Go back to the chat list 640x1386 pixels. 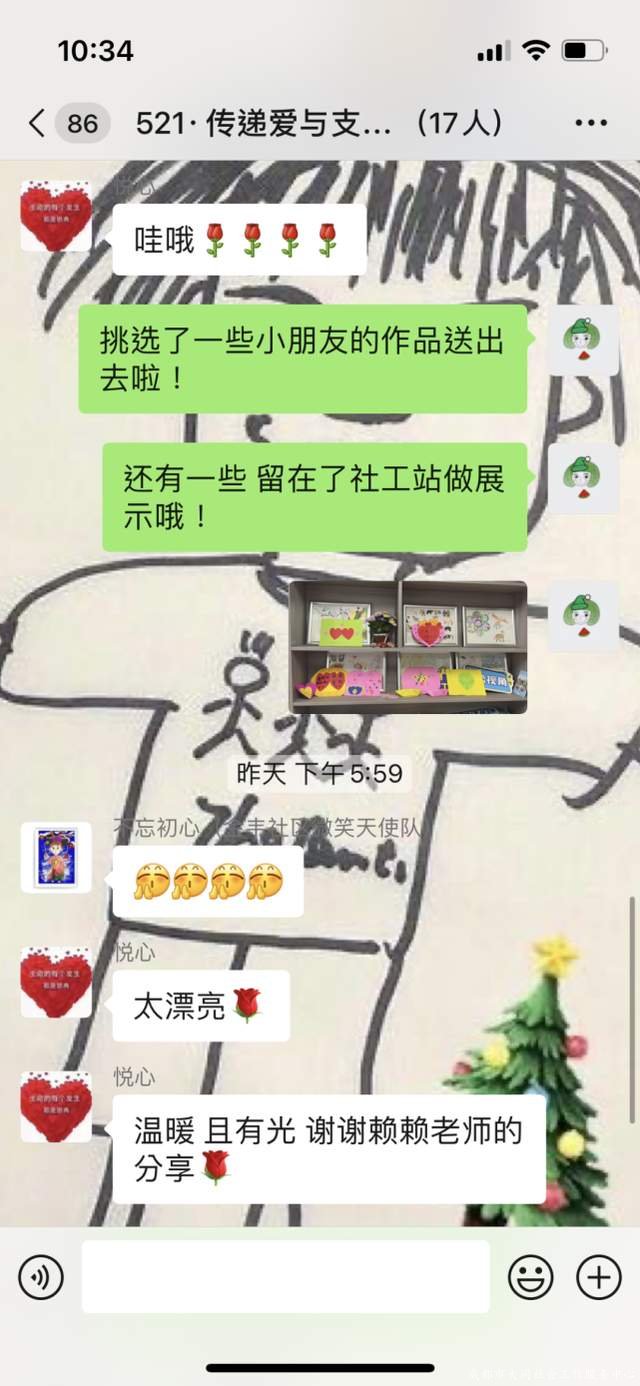click(x=37, y=124)
